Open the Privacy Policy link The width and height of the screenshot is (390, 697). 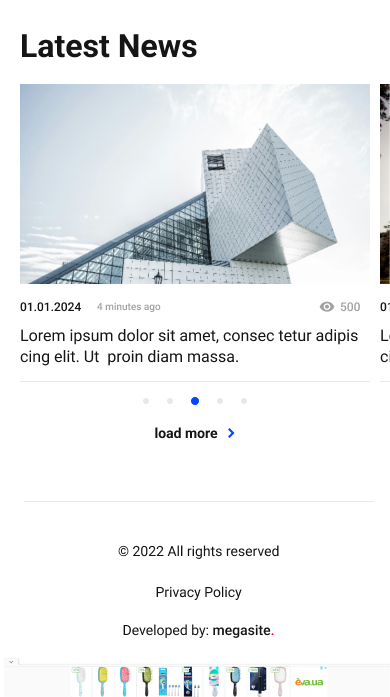[198, 592]
